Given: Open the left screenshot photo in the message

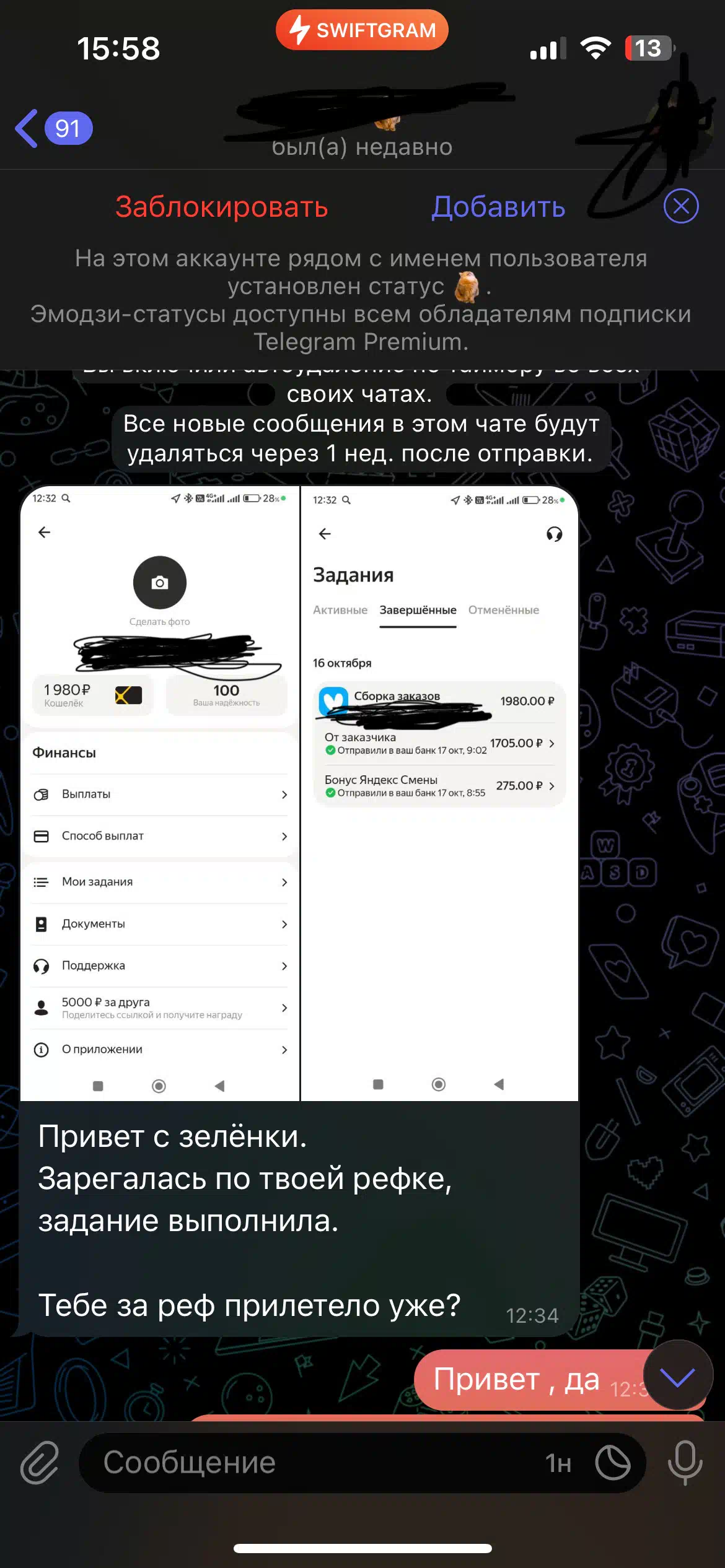Looking at the screenshot, I should click(159, 793).
